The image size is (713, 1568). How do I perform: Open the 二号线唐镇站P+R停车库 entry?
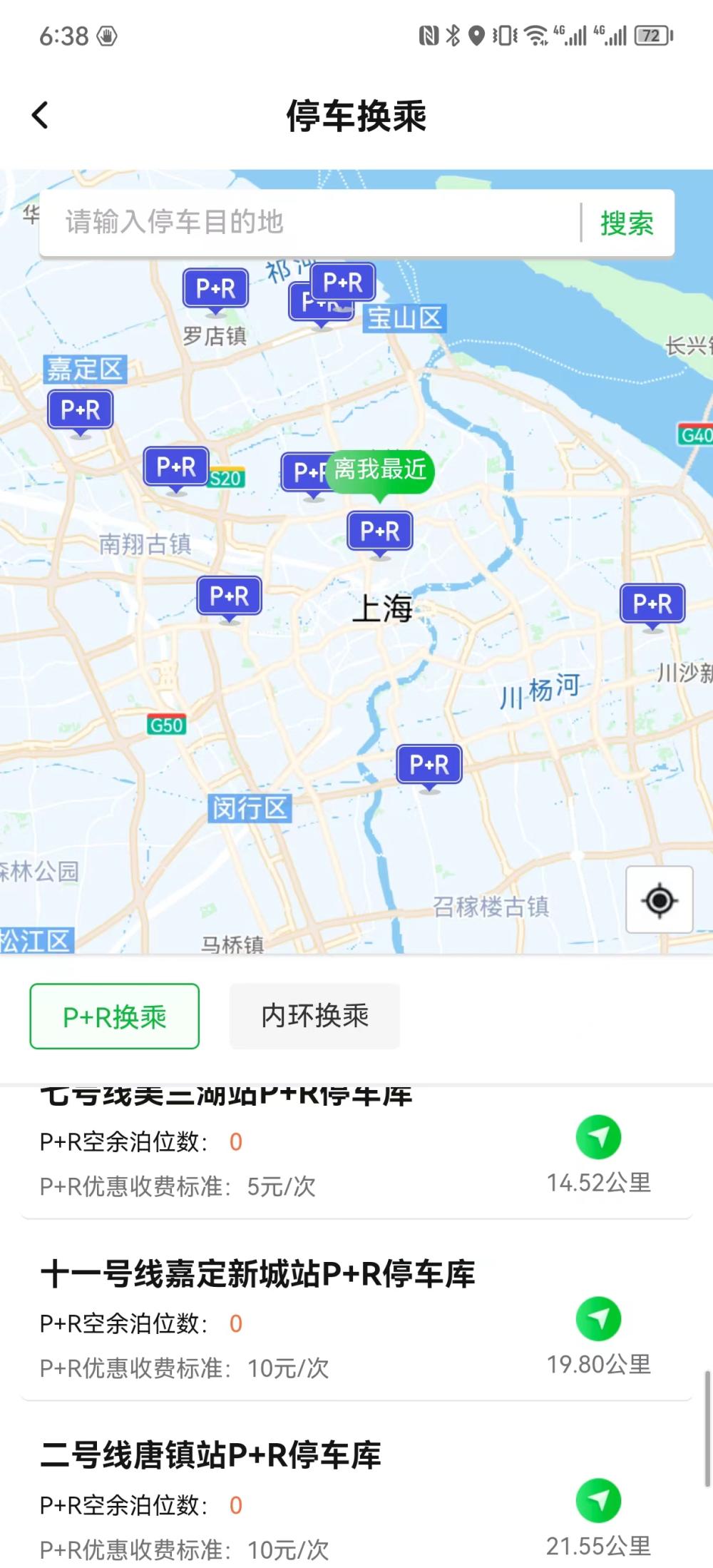[x=211, y=1455]
